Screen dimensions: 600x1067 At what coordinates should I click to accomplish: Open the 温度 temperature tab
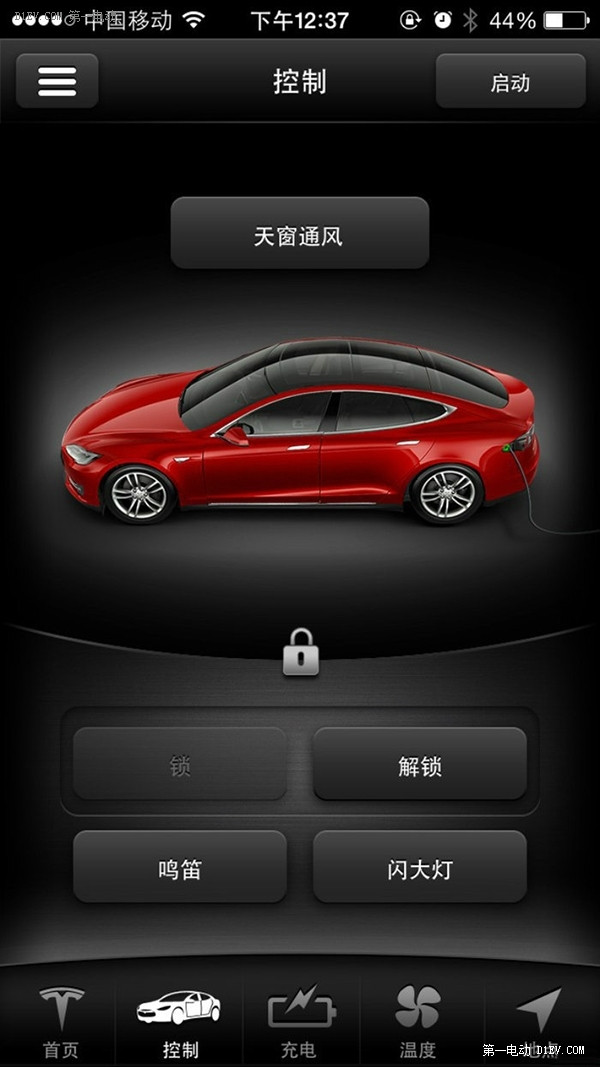coord(418,1020)
